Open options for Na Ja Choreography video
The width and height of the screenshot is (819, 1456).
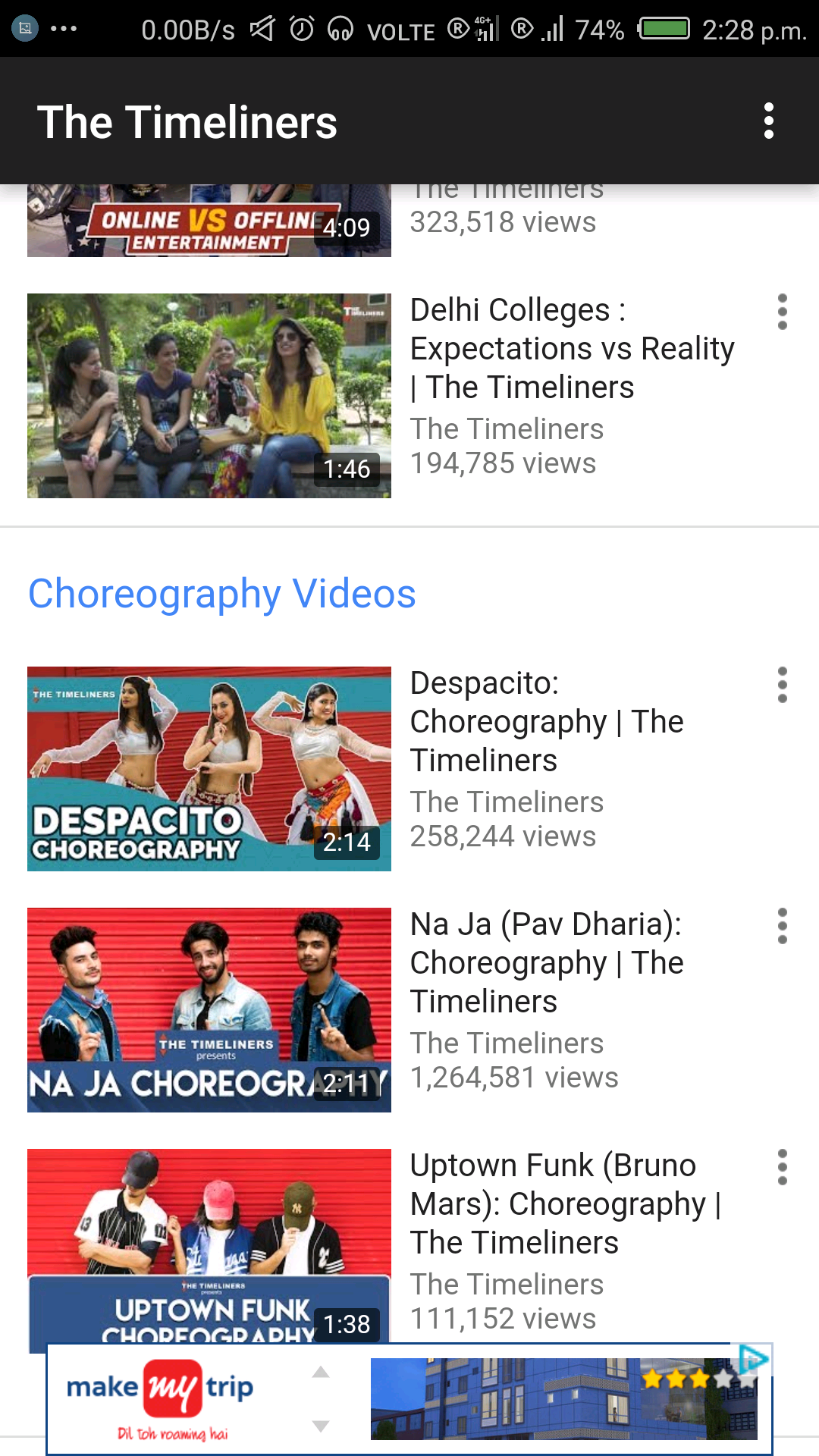(782, 926)
